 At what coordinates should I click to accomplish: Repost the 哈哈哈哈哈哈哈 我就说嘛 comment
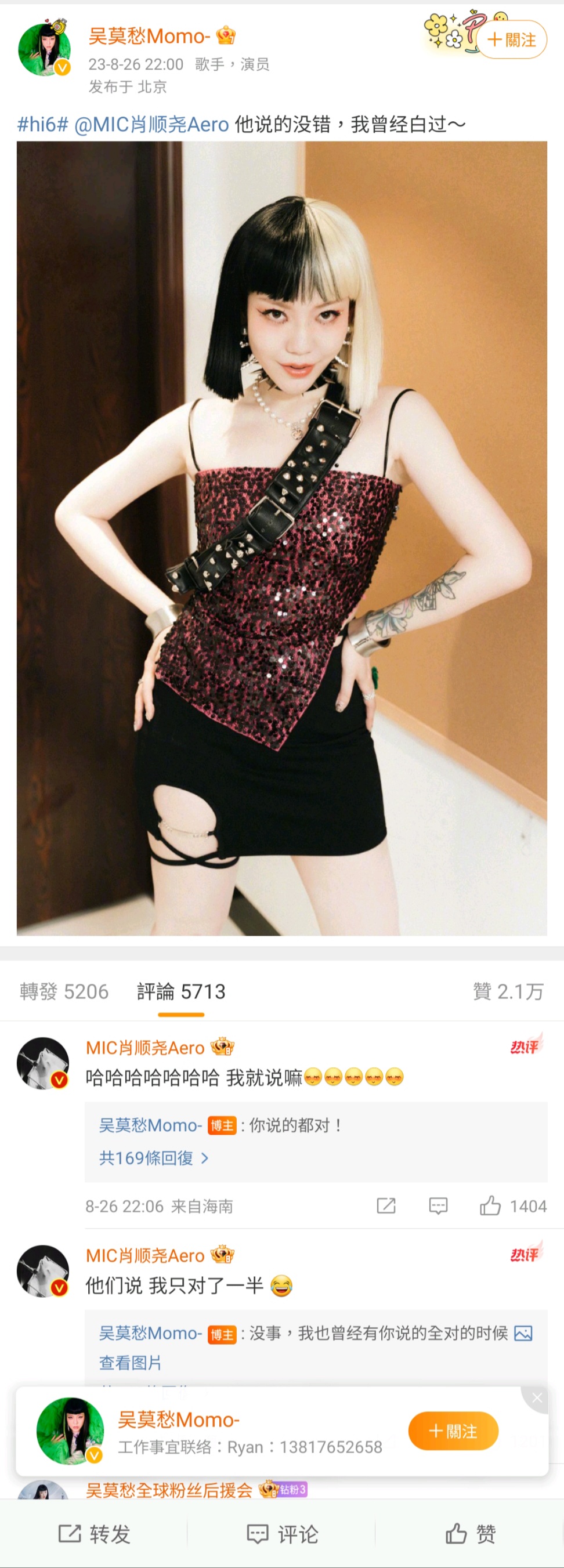(386, 1206)
